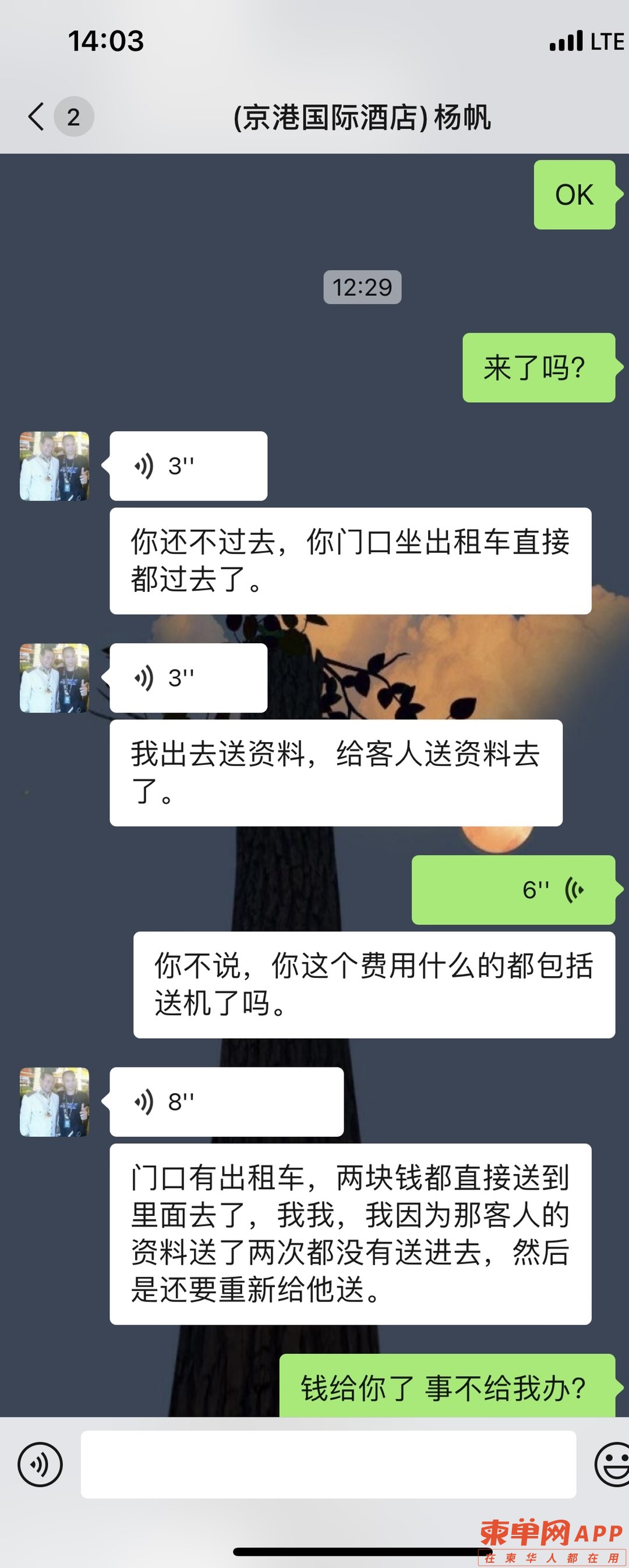The width and height of the screenshot is (629, 1568).
Task: Open 杨帆's profile via top avatar
Action: point(55,466)
